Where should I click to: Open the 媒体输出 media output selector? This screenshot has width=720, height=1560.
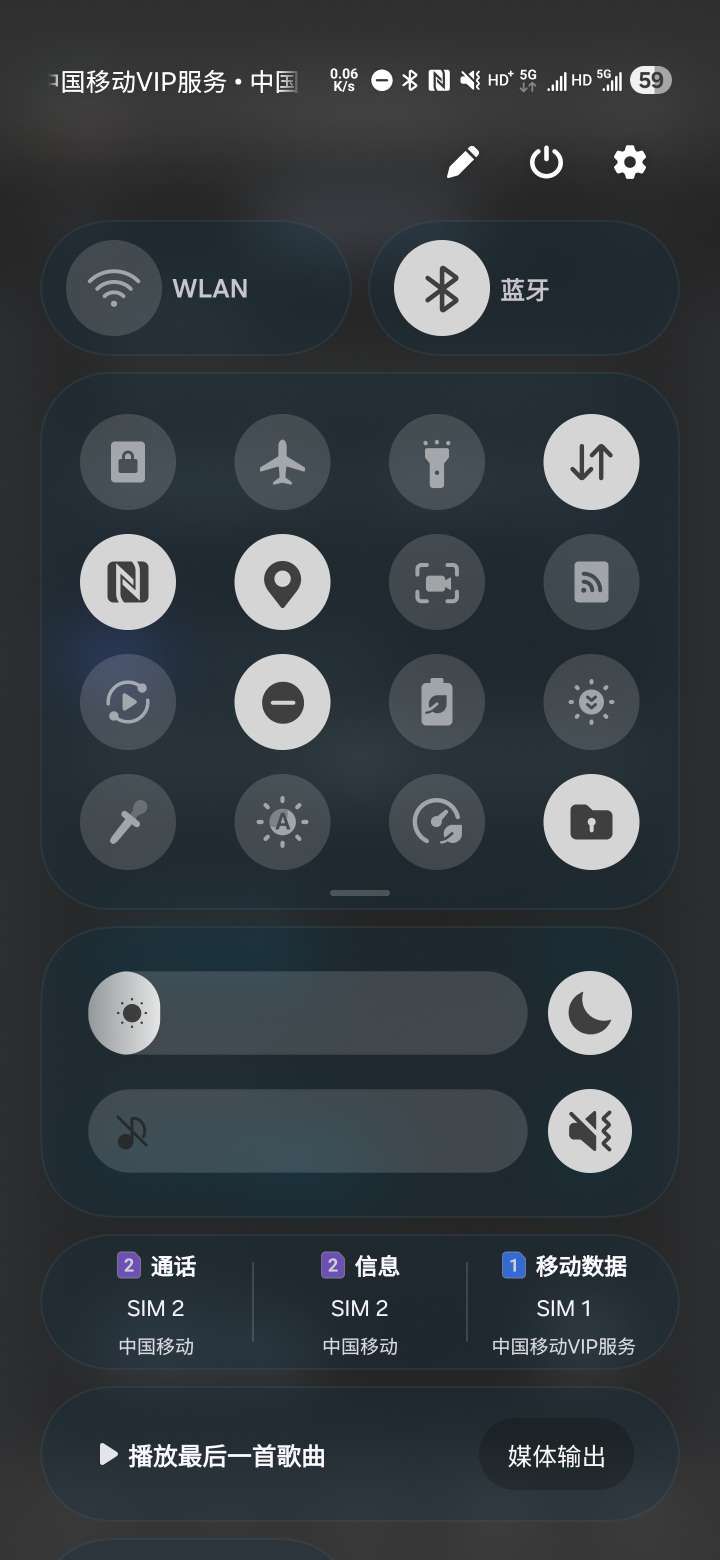(x=555, y=1455)
